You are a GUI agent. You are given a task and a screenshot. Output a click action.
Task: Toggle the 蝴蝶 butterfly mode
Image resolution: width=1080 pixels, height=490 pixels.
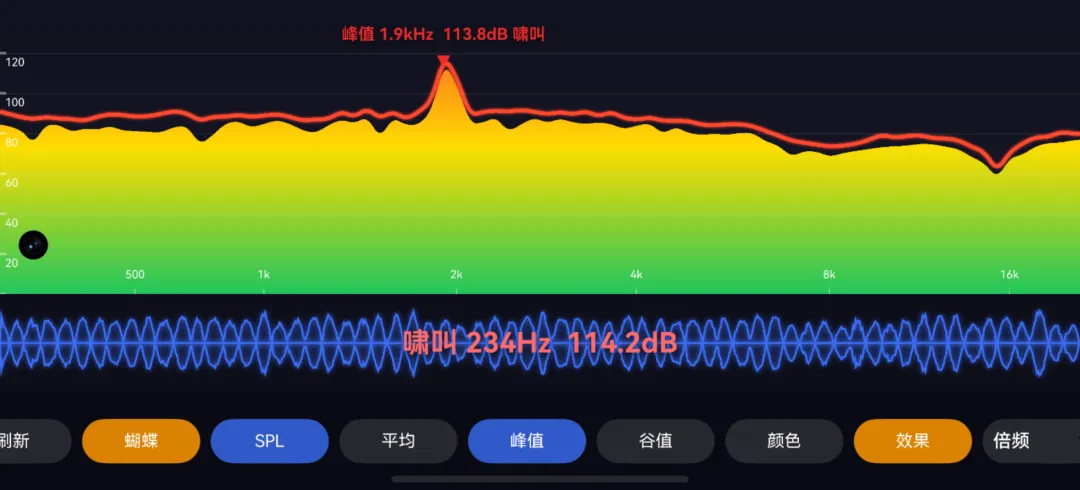tap(141, 441)
